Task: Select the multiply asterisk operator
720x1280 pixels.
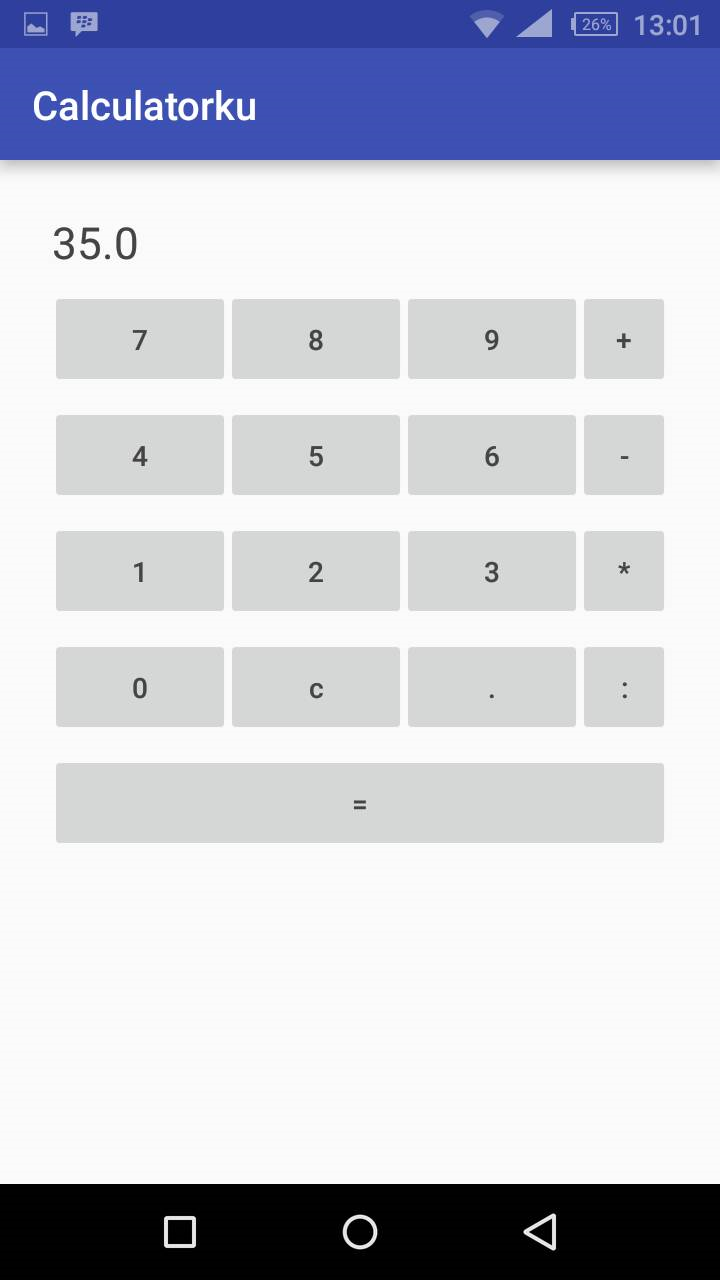Action: [x=624, y=571]
